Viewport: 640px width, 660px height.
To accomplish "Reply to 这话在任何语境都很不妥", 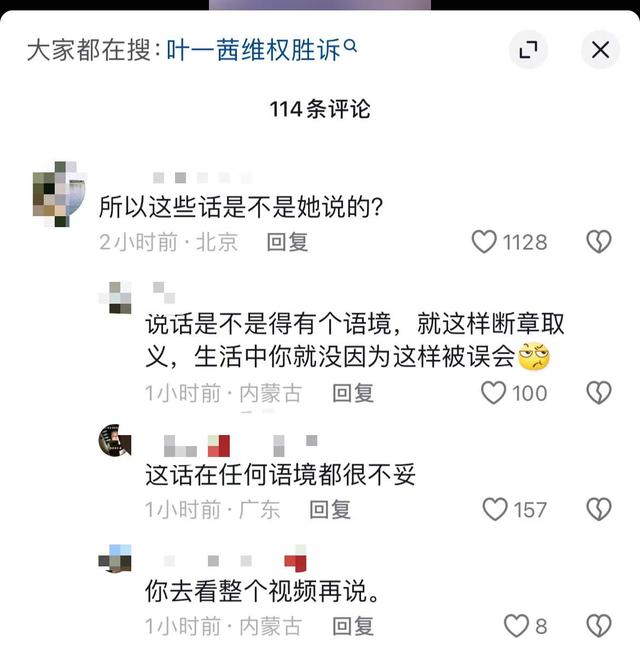I will pos(330,510).
